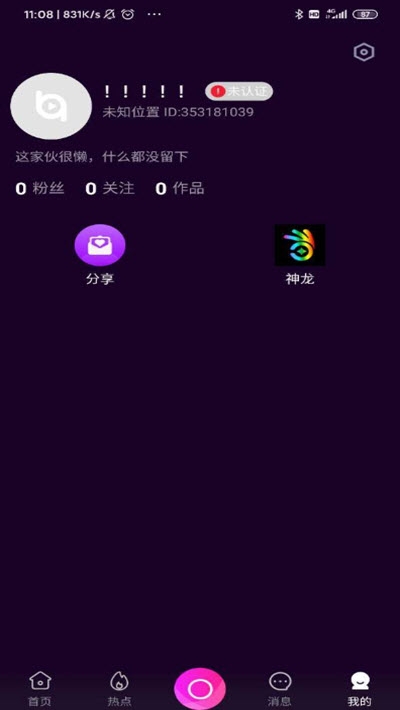Viewport: 400px width, 710px height.
Task: Switch to the 首页 home tab
Action: click(40, 688)
